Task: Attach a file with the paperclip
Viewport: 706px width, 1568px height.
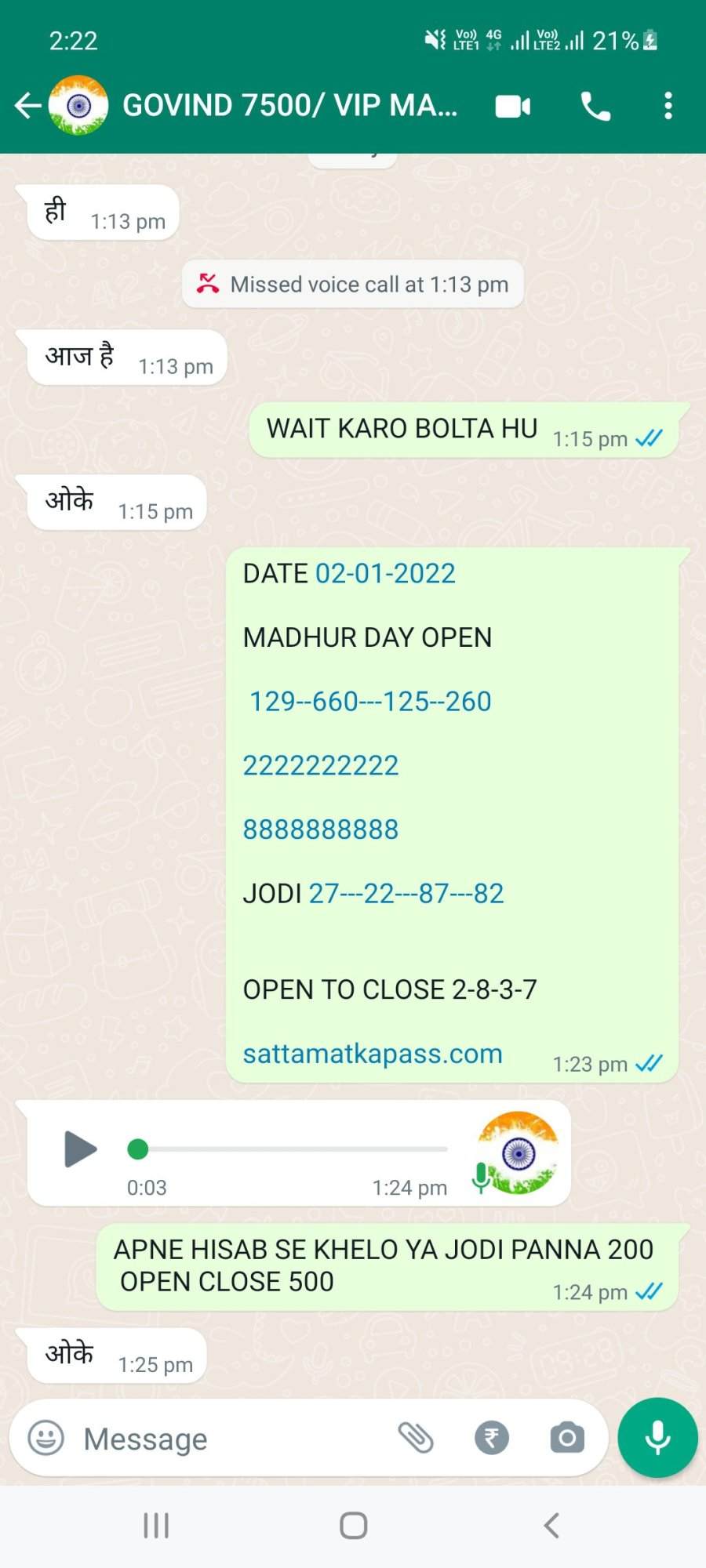Action: [x=416, y=1438]
